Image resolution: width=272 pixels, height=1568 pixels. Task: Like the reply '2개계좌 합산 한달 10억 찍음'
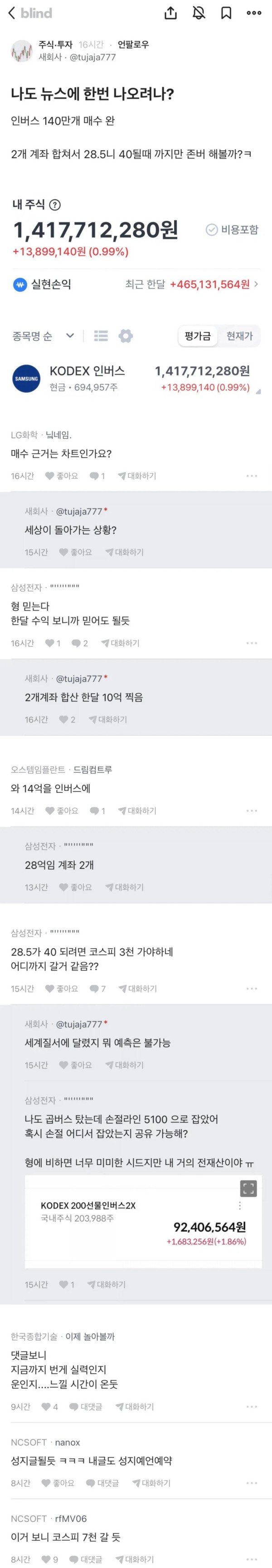(67, 719)
